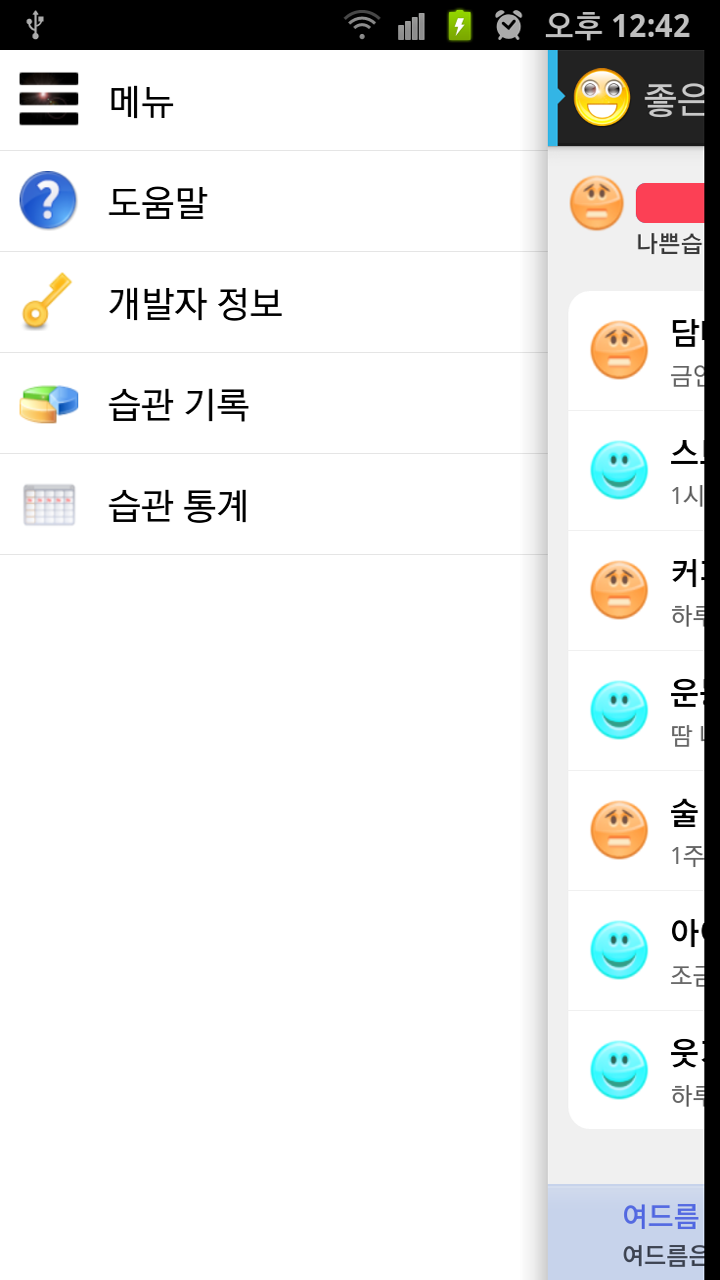Tap the hamburger icon beside 메뉴
This screenshot has width=720, height=1280.
coord(48,100)
